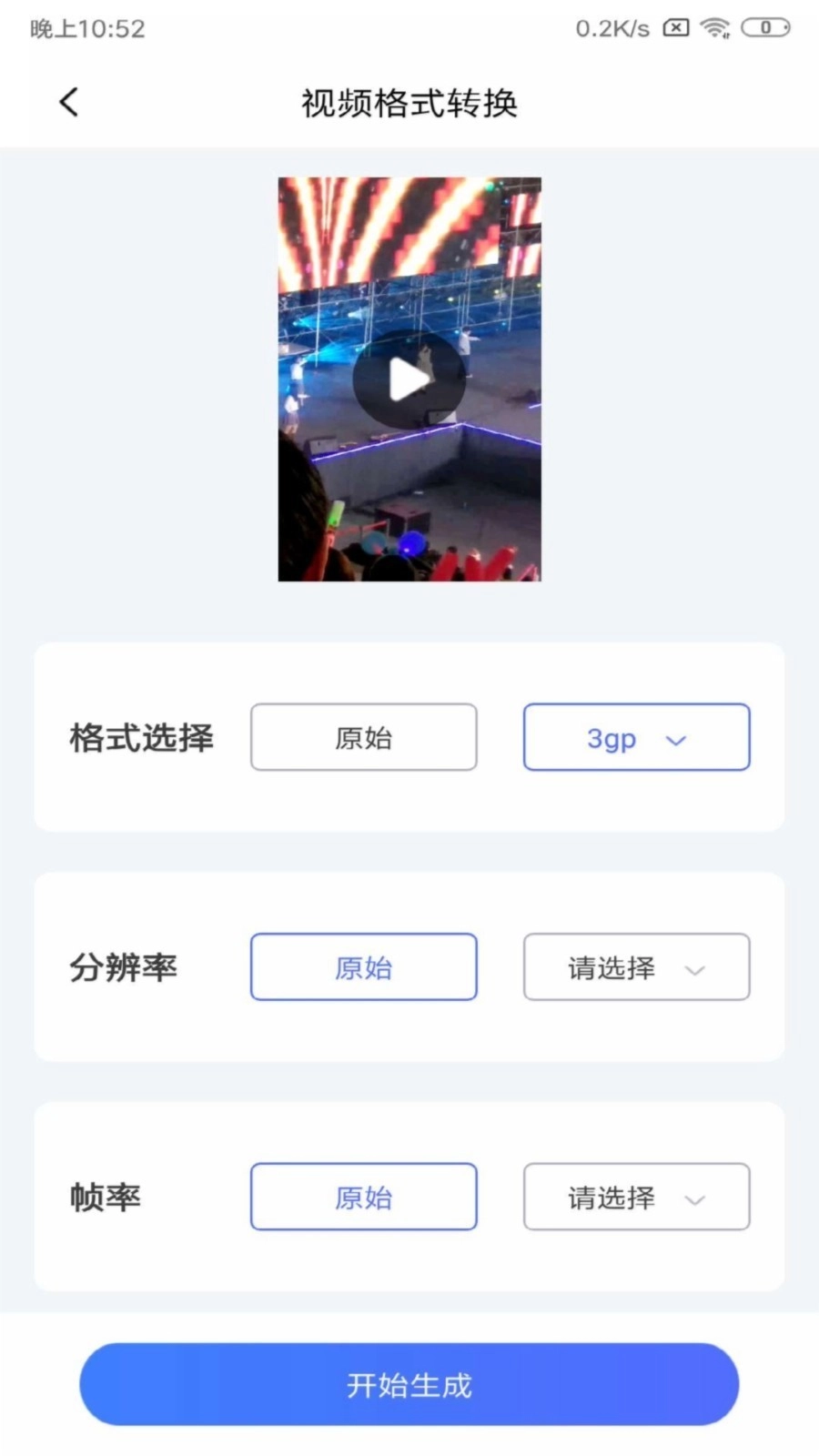Tap the data speed indicator showing 0.2K/s
Viewport: 819px width, 1456px height.
coord(610,28)
